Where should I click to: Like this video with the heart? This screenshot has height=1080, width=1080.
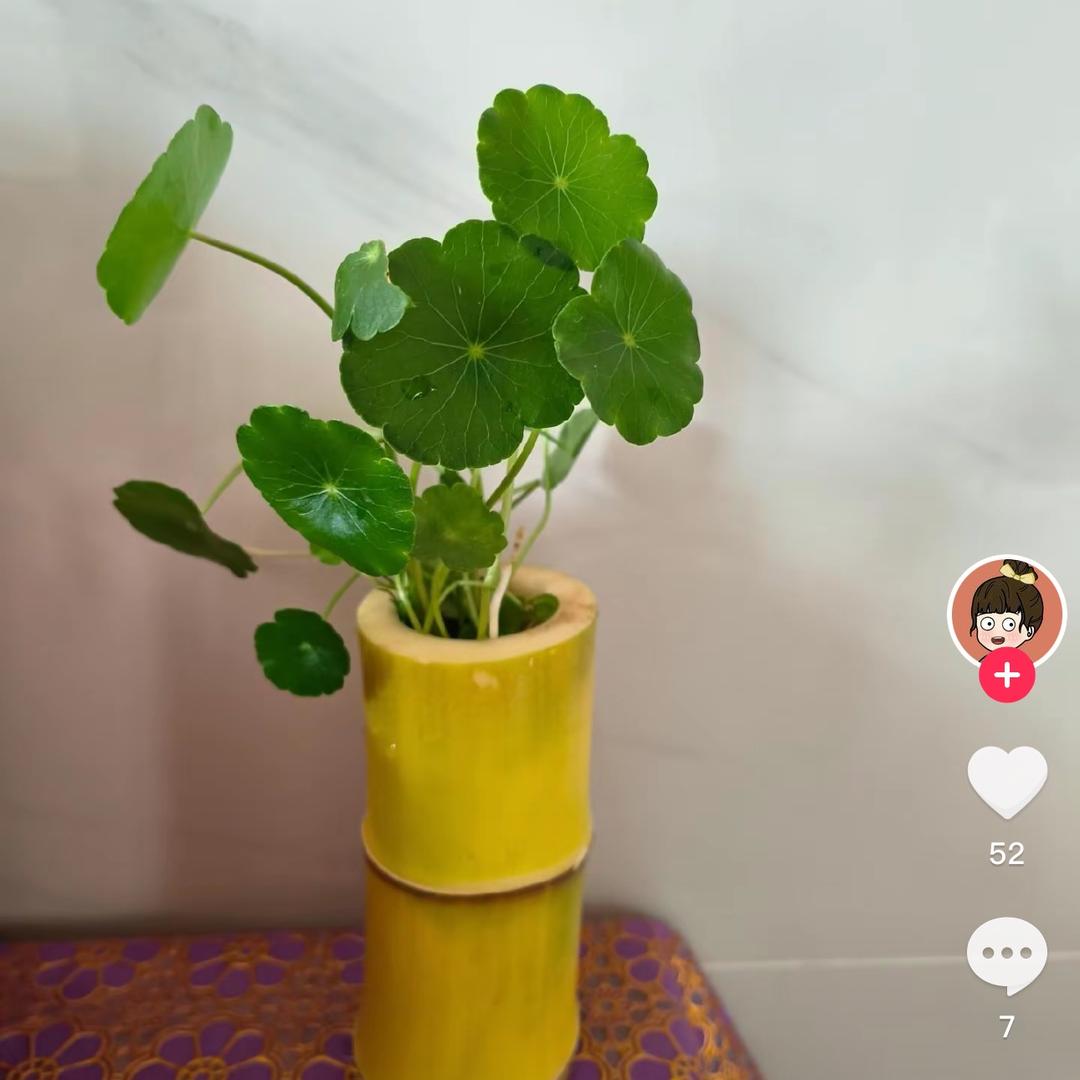[1006, 780]
